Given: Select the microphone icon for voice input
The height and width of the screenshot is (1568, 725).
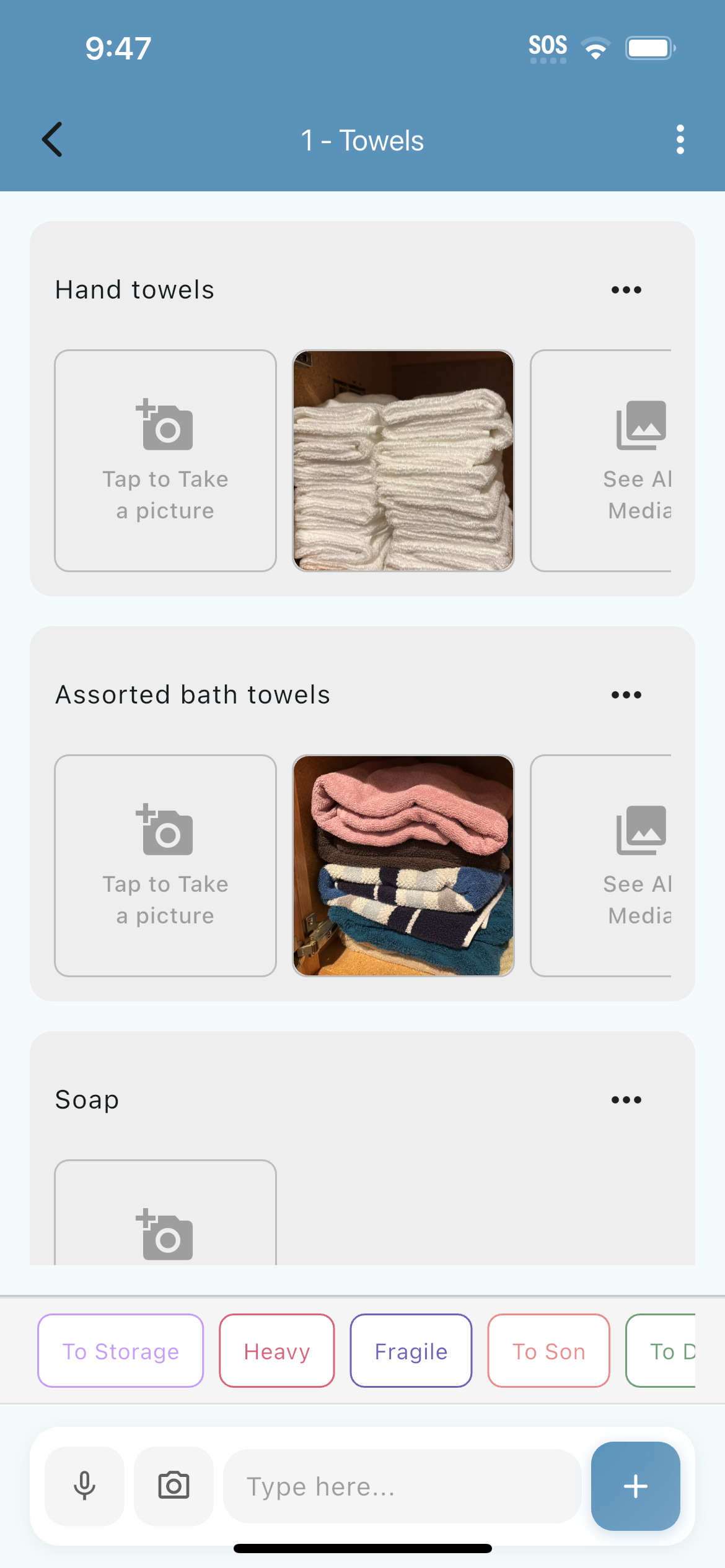Looking at the screenshot, I should 84,1486.
